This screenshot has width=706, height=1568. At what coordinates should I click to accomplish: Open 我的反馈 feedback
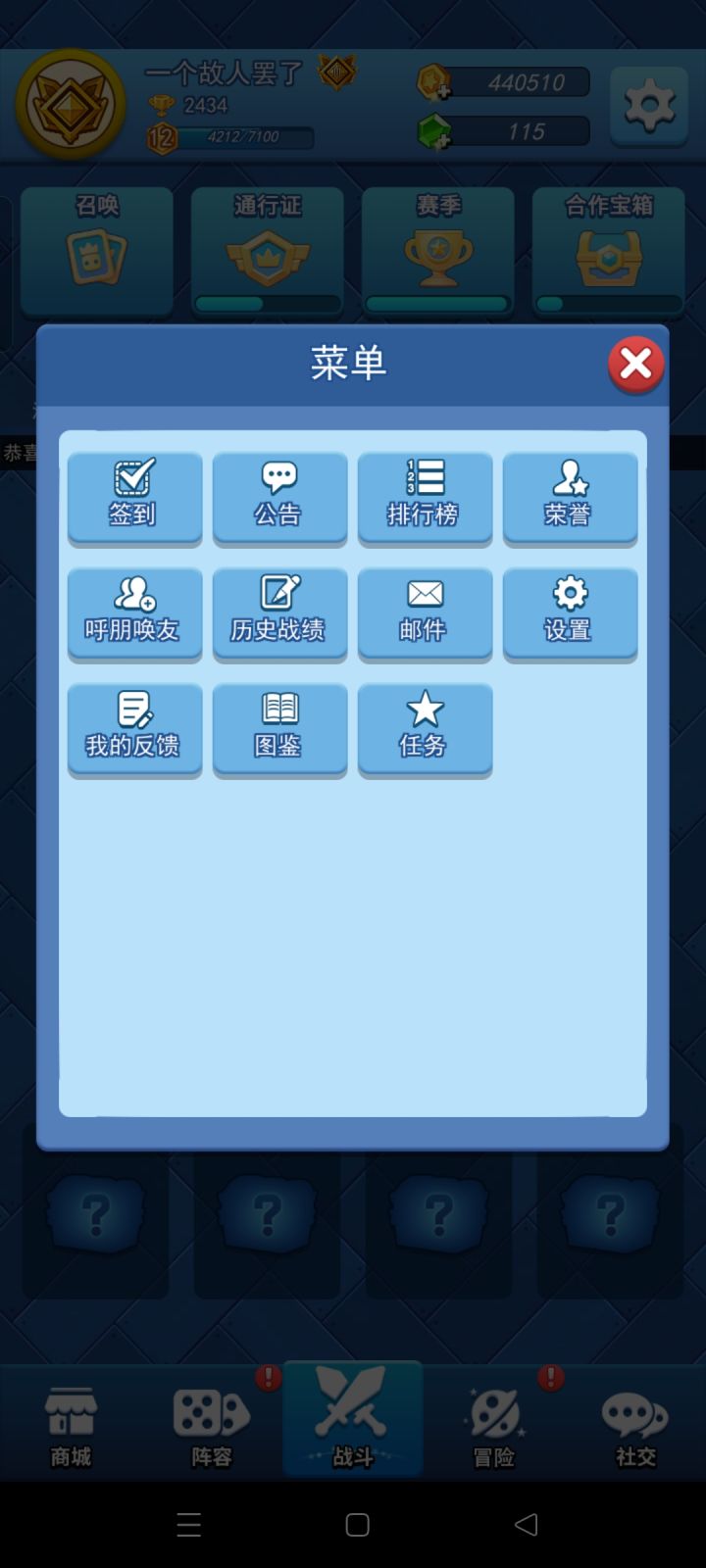coord(134,727)
